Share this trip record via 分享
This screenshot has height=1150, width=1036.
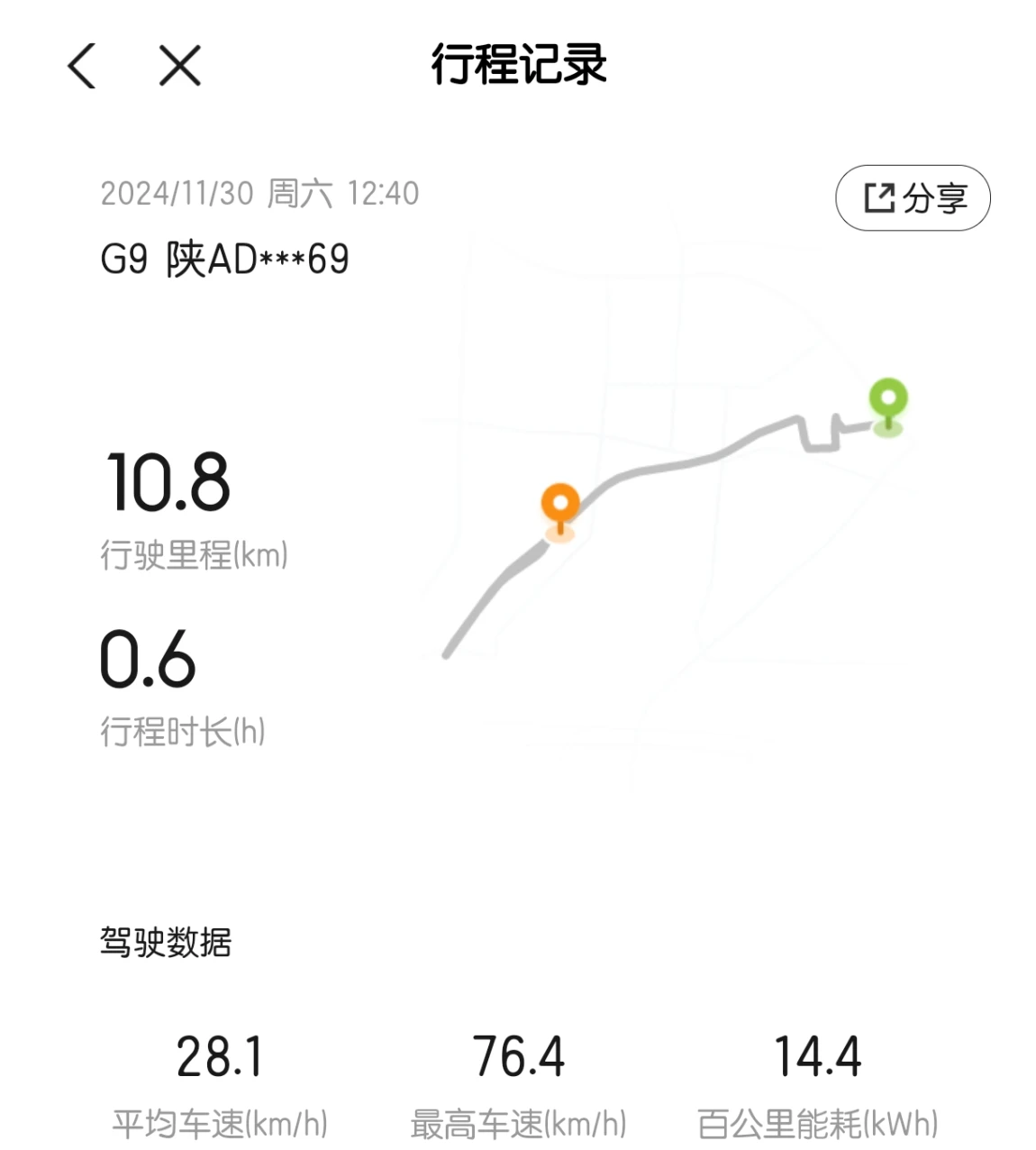[x=913, y=198]
